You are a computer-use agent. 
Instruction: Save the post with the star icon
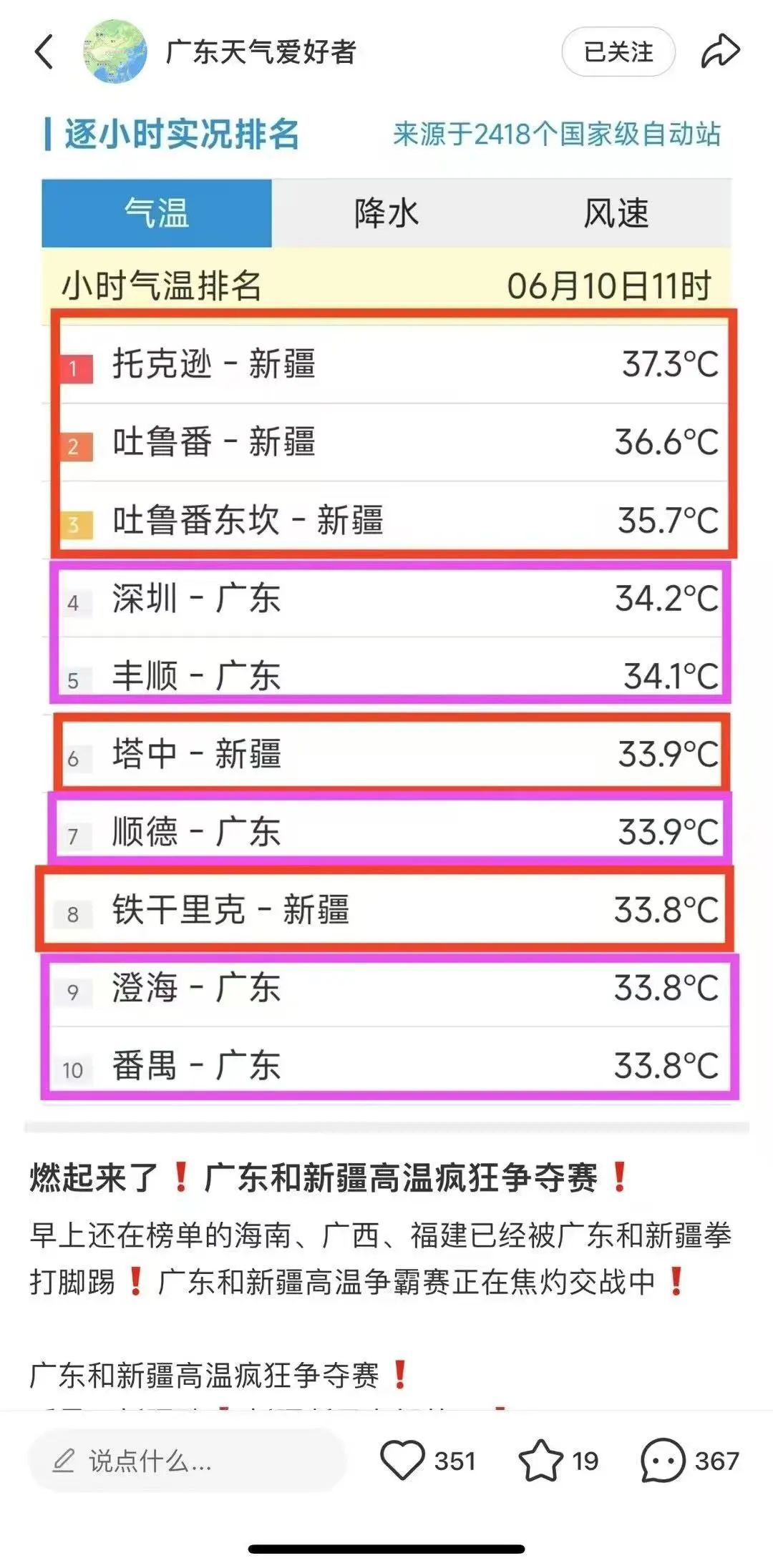coord(541,1460)
